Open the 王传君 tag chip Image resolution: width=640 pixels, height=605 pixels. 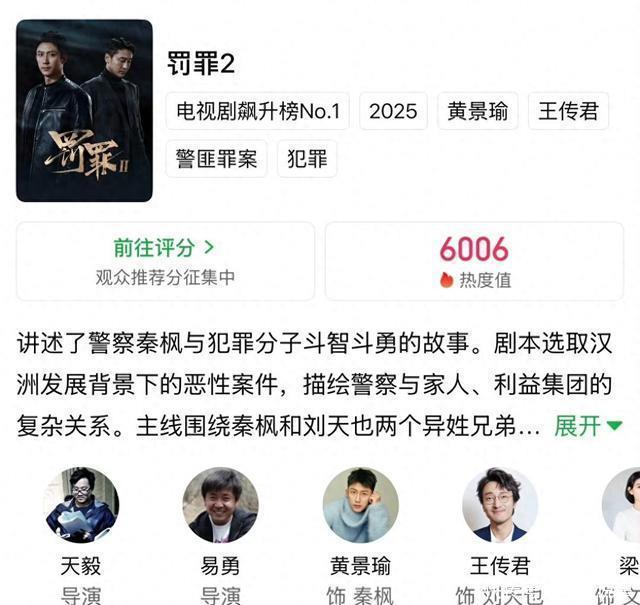point(568,111)
